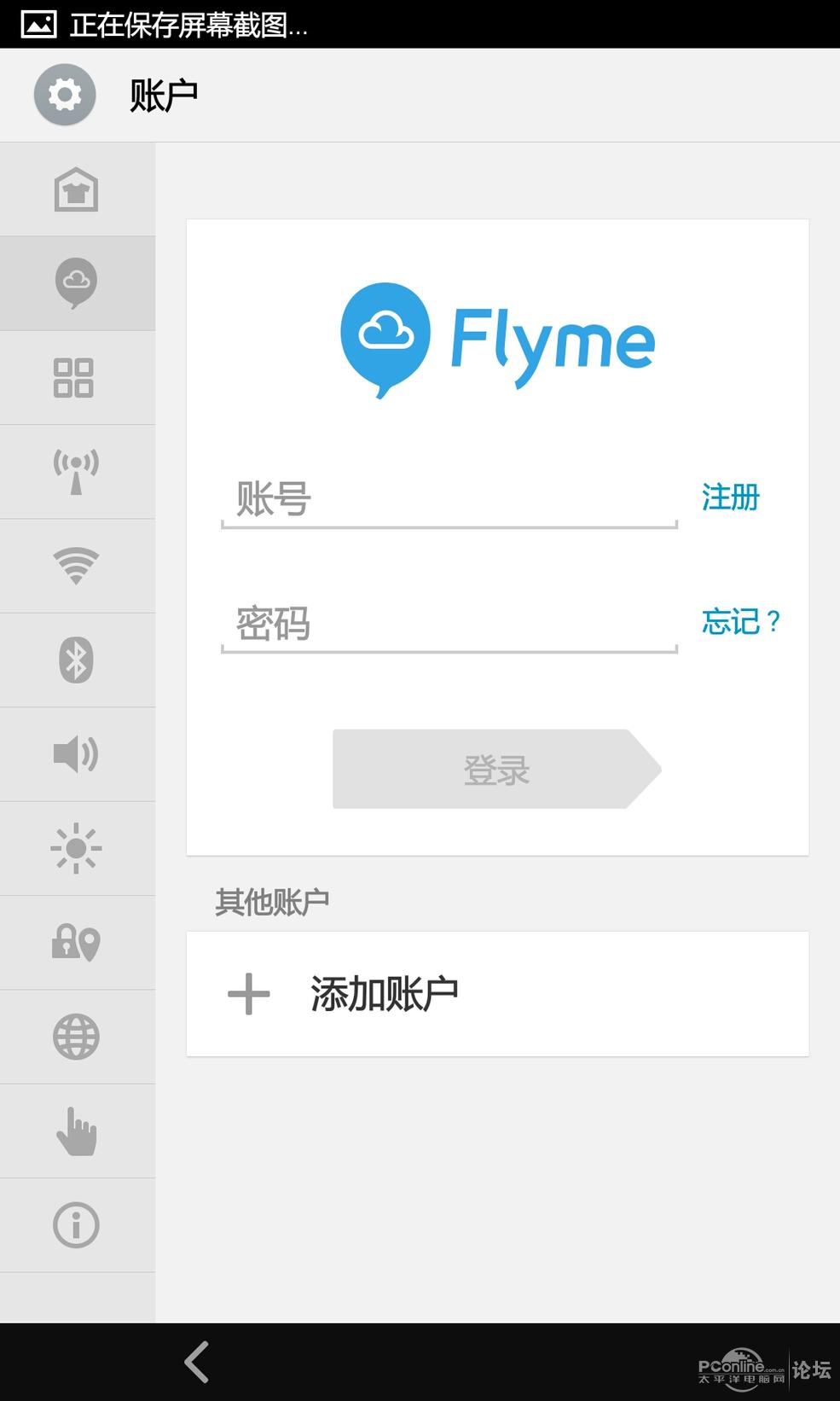This screenshot has width=840, height=1401.
Task: Focus the 账号 account input field
Action: [449, 499]
